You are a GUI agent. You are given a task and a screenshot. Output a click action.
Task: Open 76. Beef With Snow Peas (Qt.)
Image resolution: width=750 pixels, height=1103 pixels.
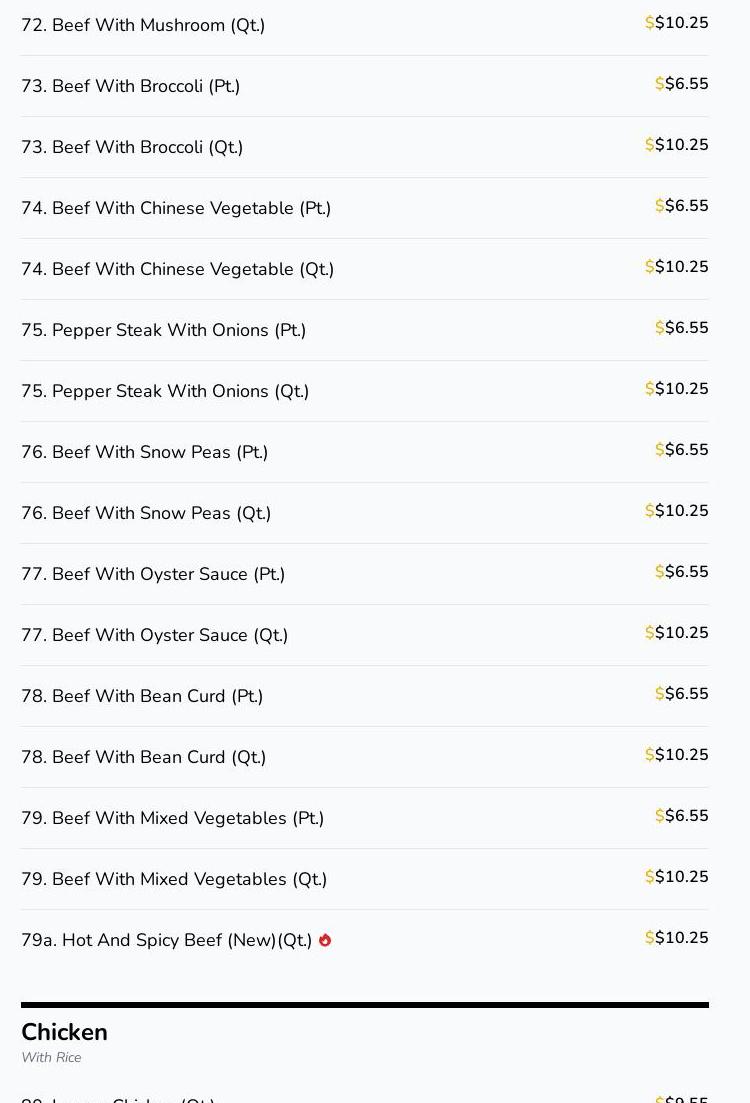click(x=146, y=513)
